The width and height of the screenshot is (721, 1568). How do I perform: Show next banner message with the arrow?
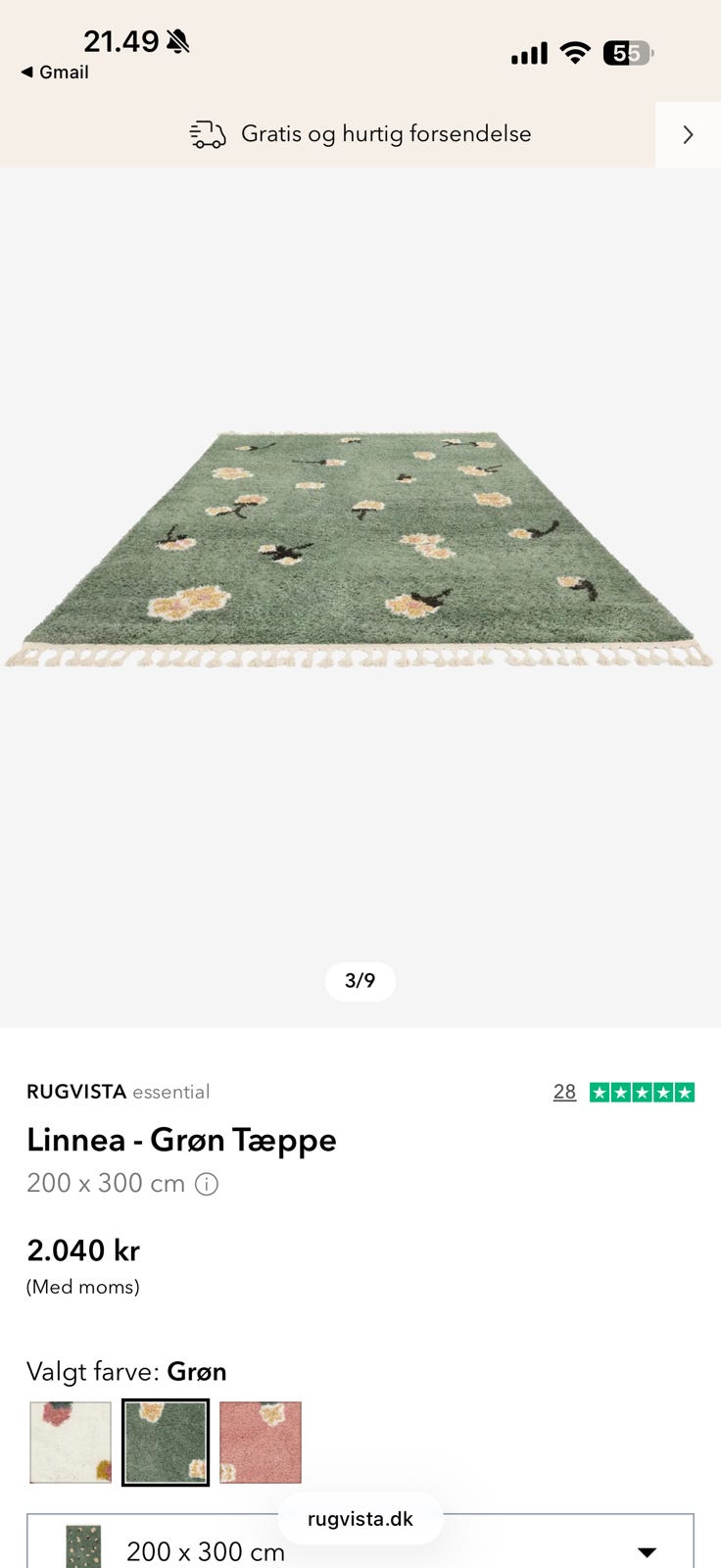[x=688, y=134]
